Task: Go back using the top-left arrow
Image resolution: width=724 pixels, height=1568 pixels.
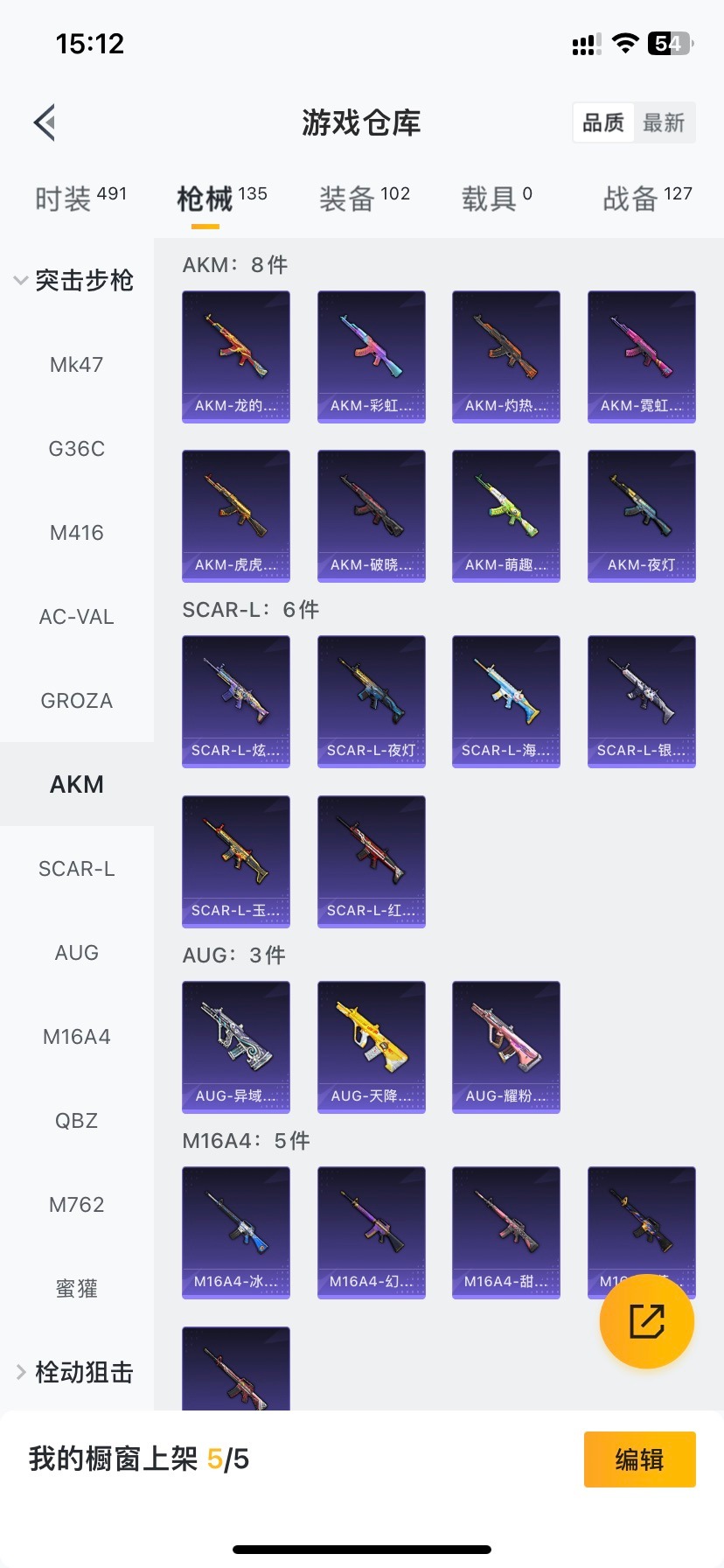Action: pyautogui.click(x=45, y=122)
